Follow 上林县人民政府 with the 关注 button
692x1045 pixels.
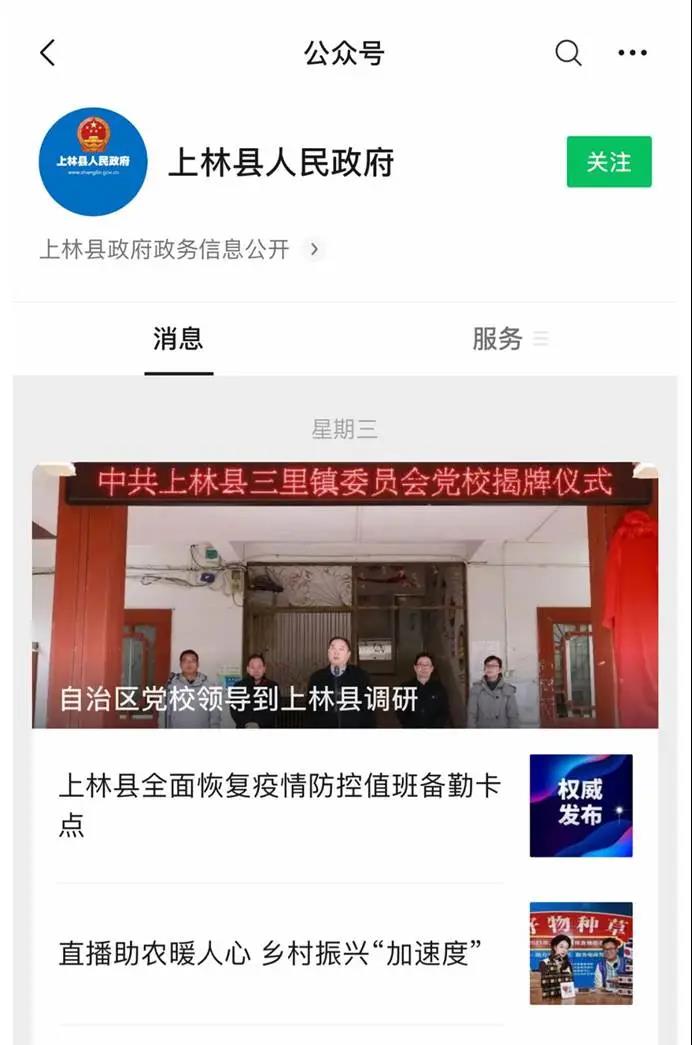point(608,162)
